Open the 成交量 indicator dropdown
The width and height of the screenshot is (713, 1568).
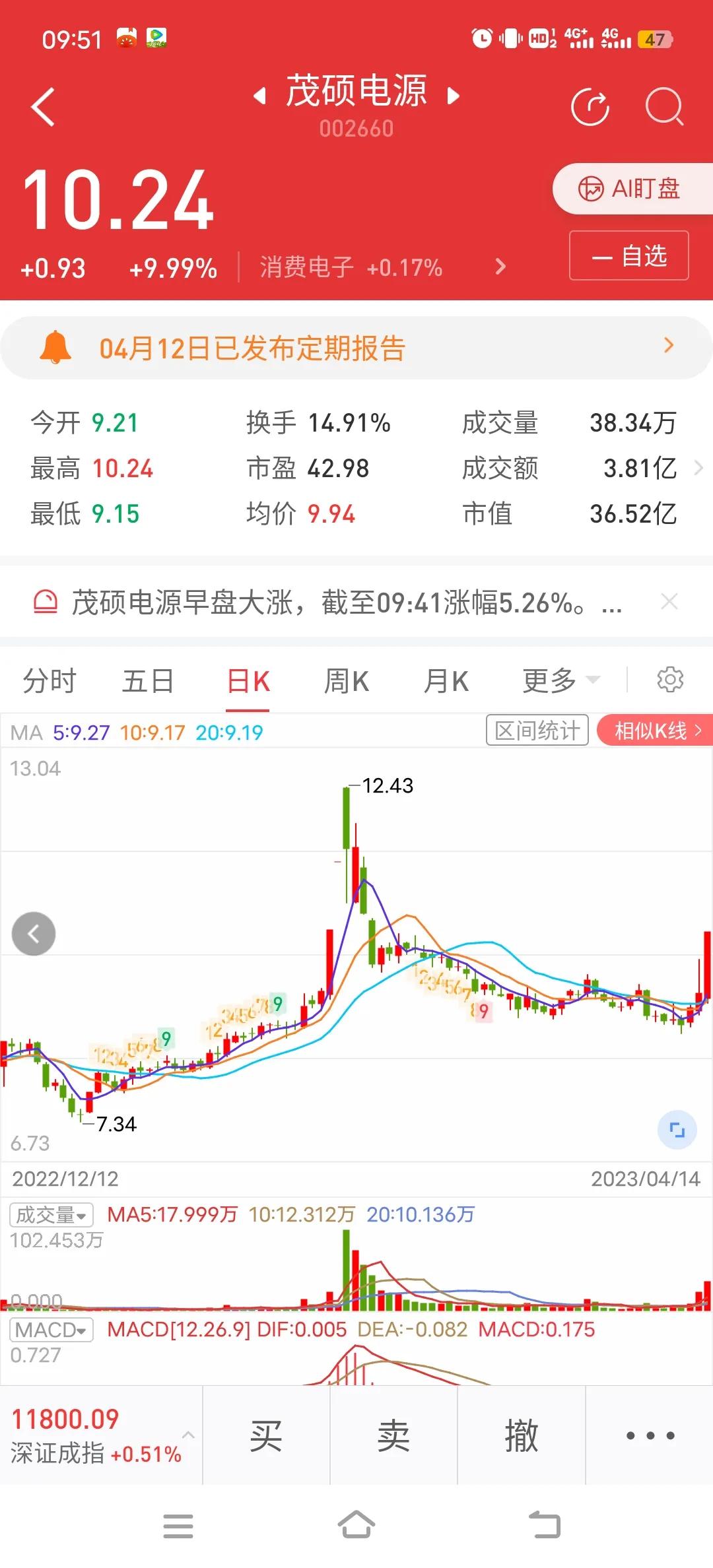tap(51, 1214)
